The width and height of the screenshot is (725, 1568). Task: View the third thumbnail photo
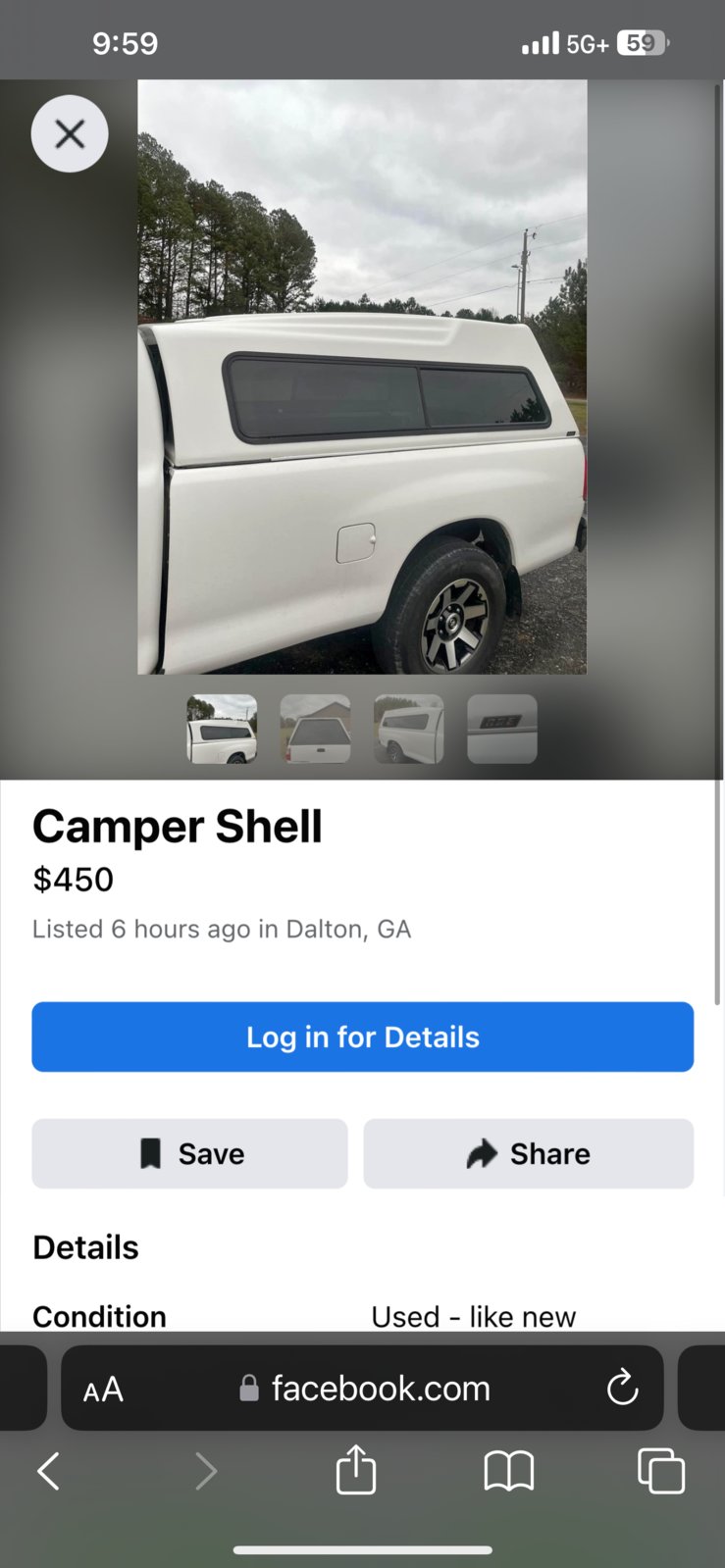(408, 729)
